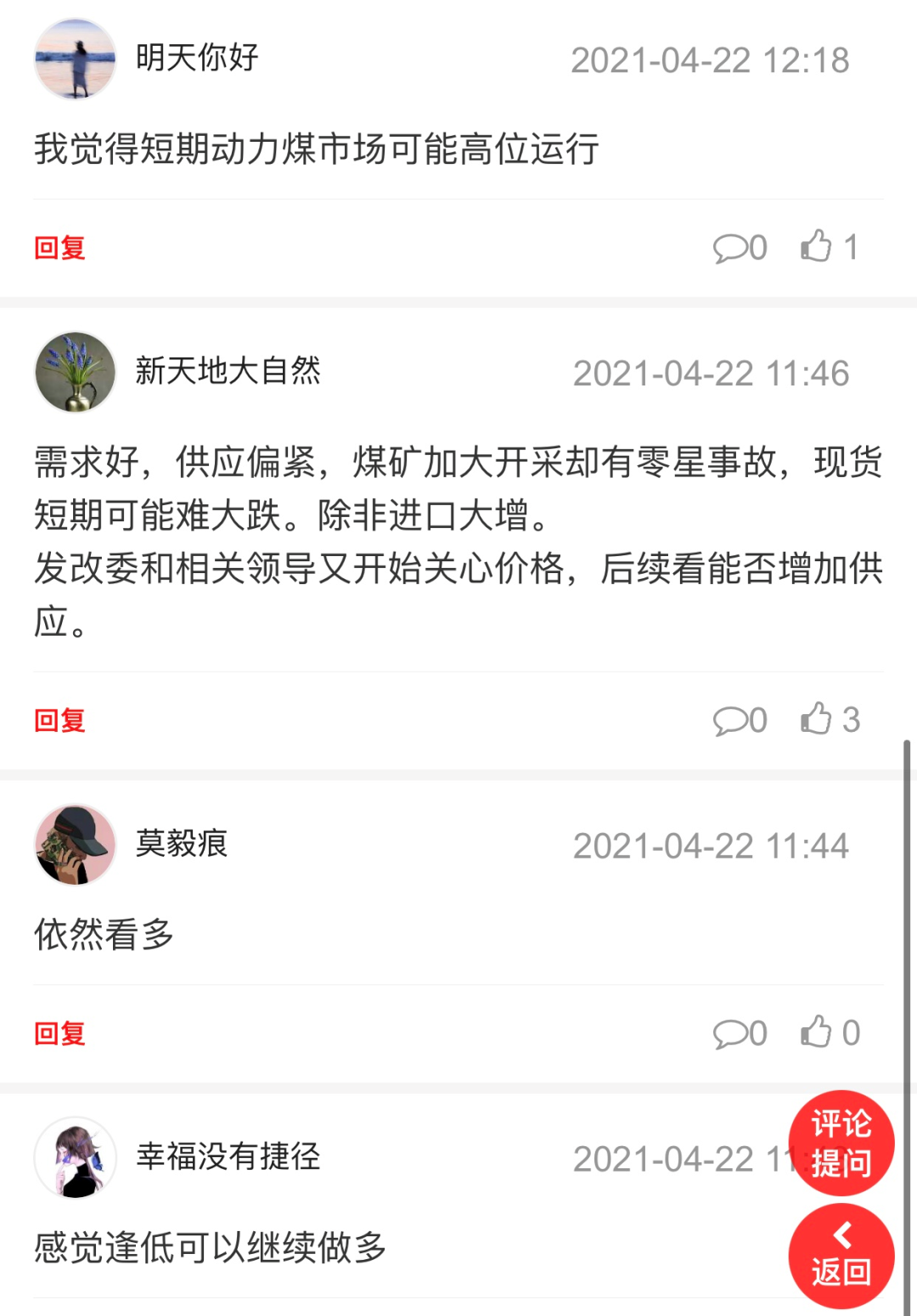The image size is (917, 1316).
Task: Reply to 莫毅痕's comment
Action: click(59, 1033)
